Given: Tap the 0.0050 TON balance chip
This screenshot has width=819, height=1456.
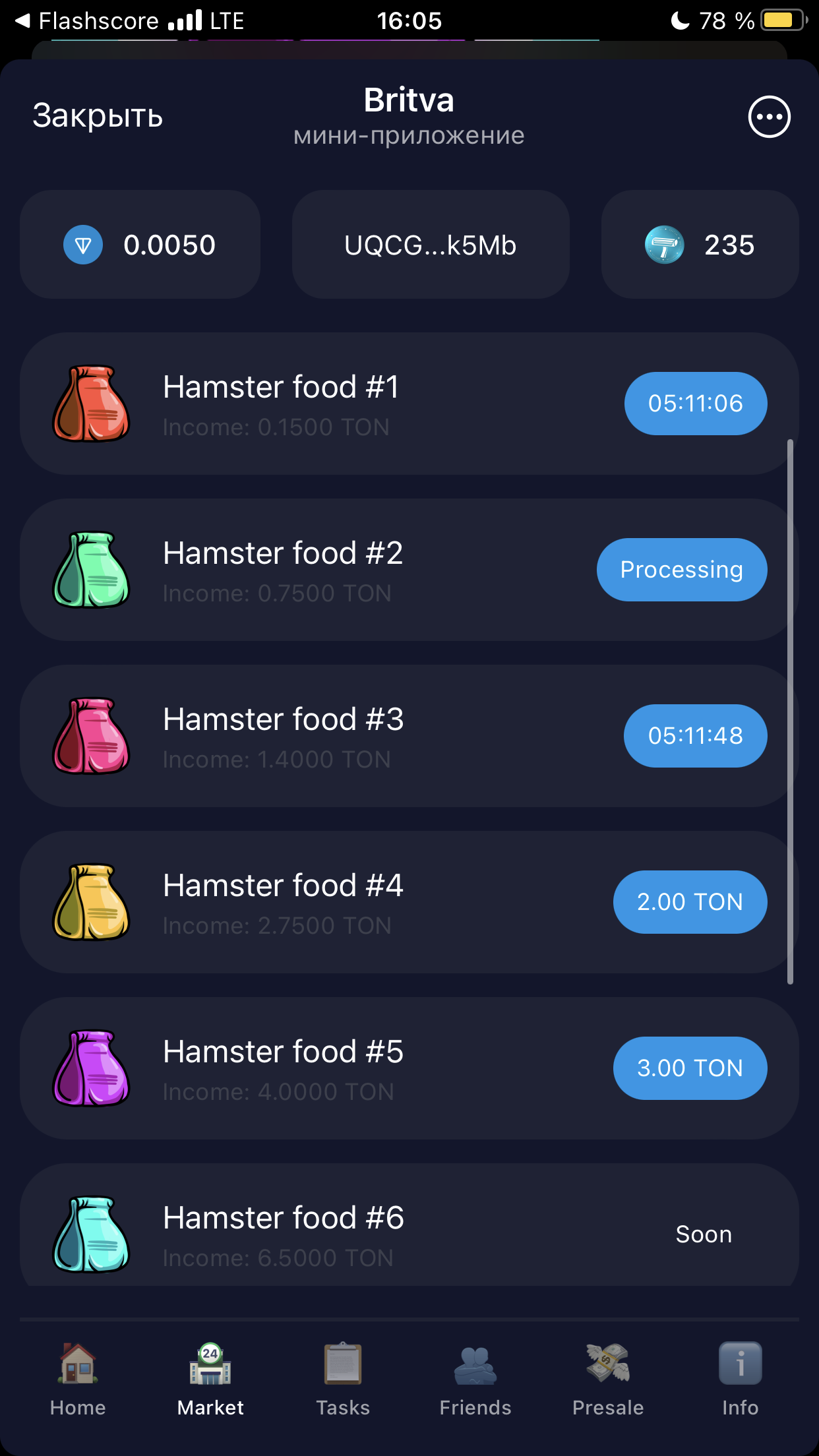Looking at the screenshot, I should (140, 245).
